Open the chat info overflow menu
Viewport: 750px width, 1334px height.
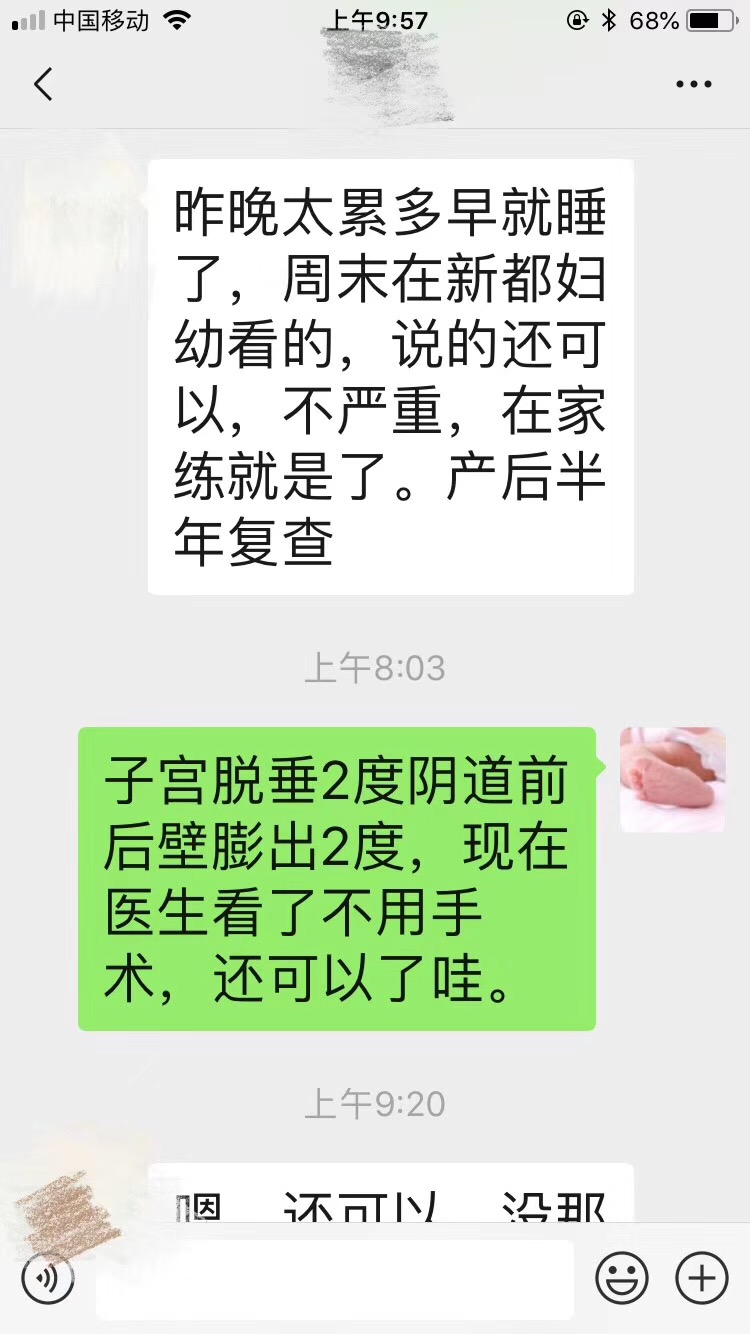pos(693,85)
